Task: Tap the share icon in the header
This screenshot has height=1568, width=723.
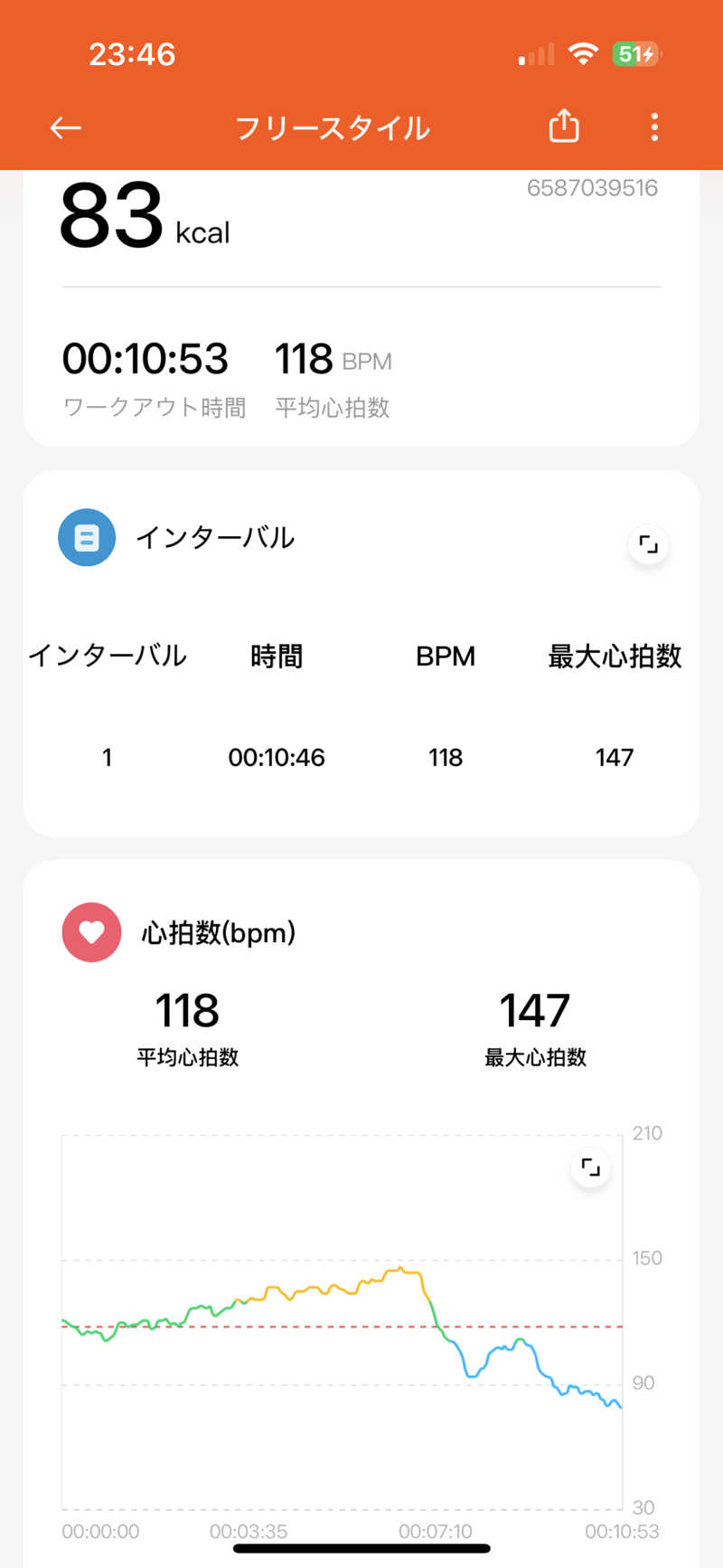Action: pos(564,128)
